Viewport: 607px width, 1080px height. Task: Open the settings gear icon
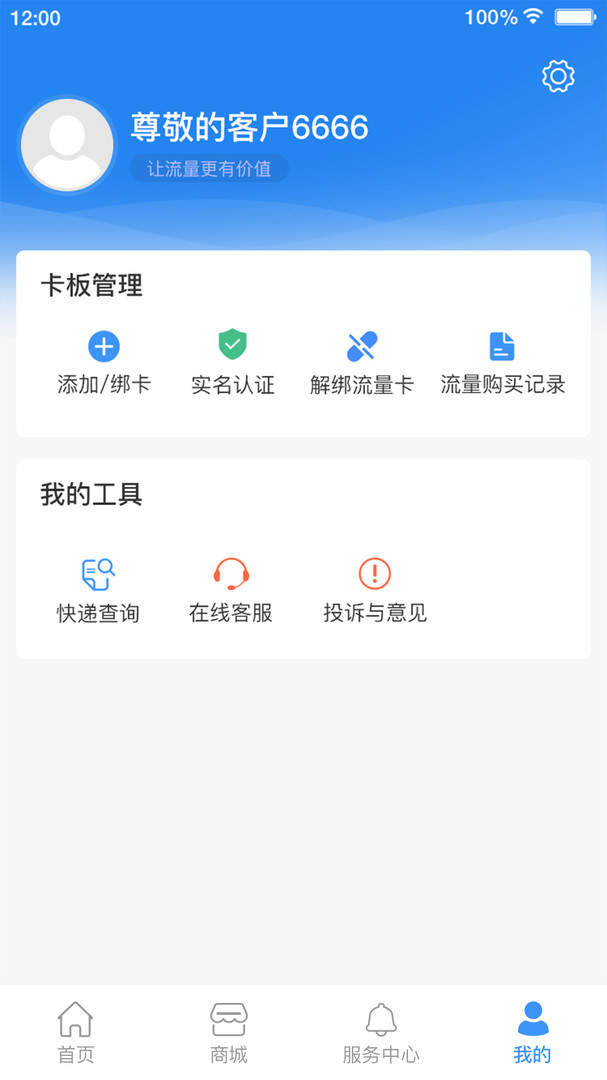click(x=558, y=76)
